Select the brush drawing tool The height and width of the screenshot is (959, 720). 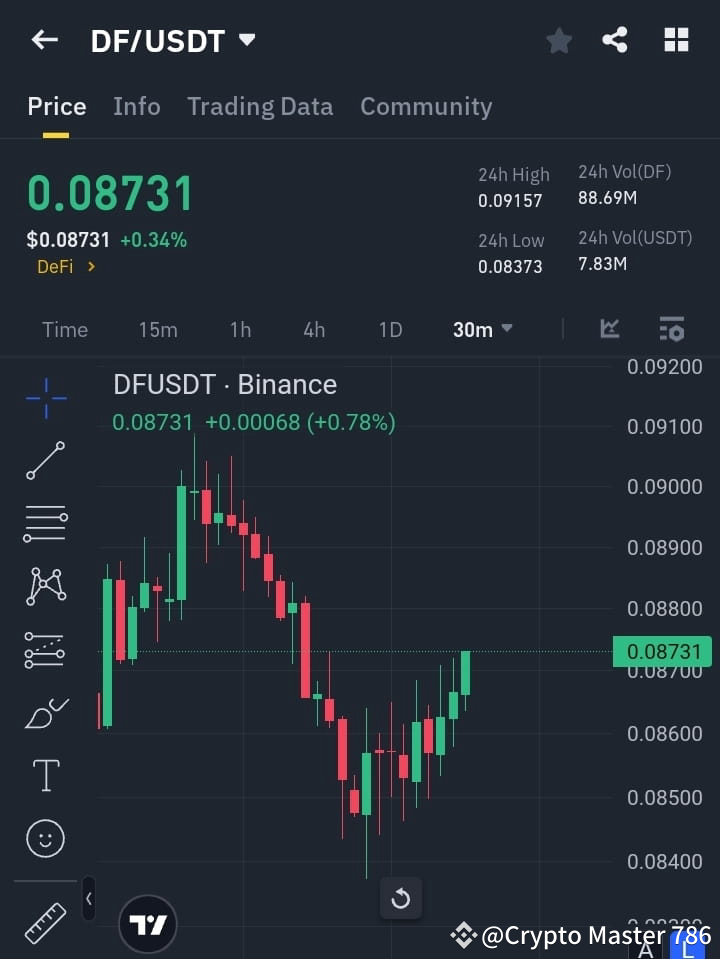45,713
